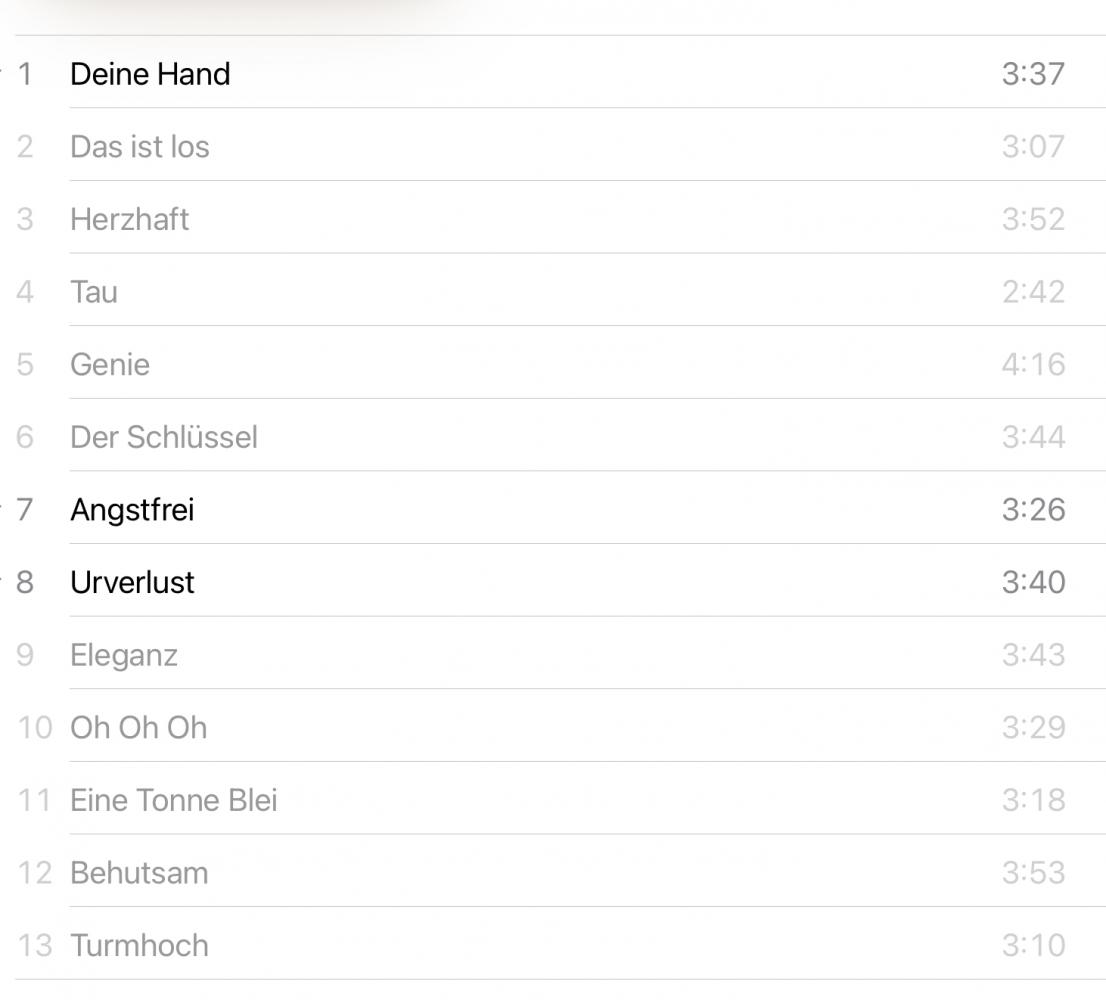Viewport: 1106px width, 1000px height.
Task: Select the song Urverlust
Action: click(x=132, y=582)
